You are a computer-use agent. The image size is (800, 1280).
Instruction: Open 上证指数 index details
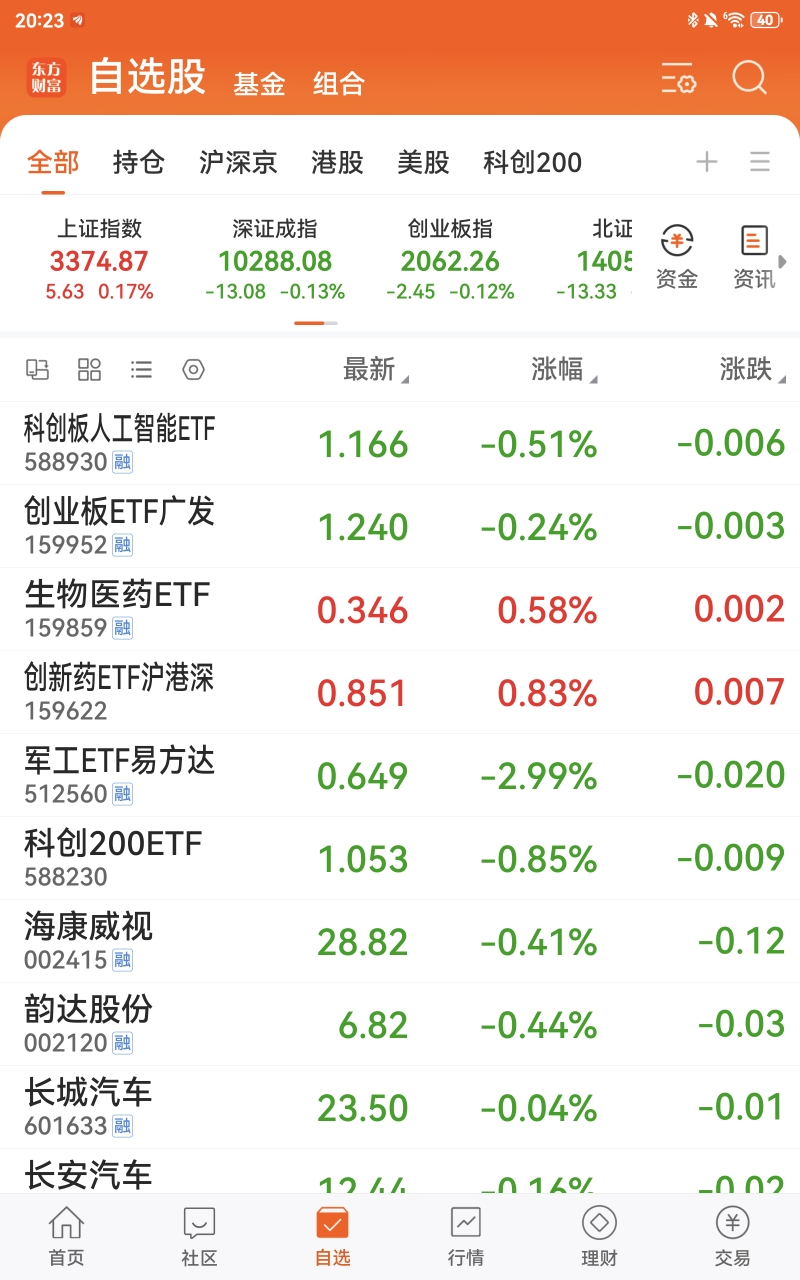tap(99, 260)
